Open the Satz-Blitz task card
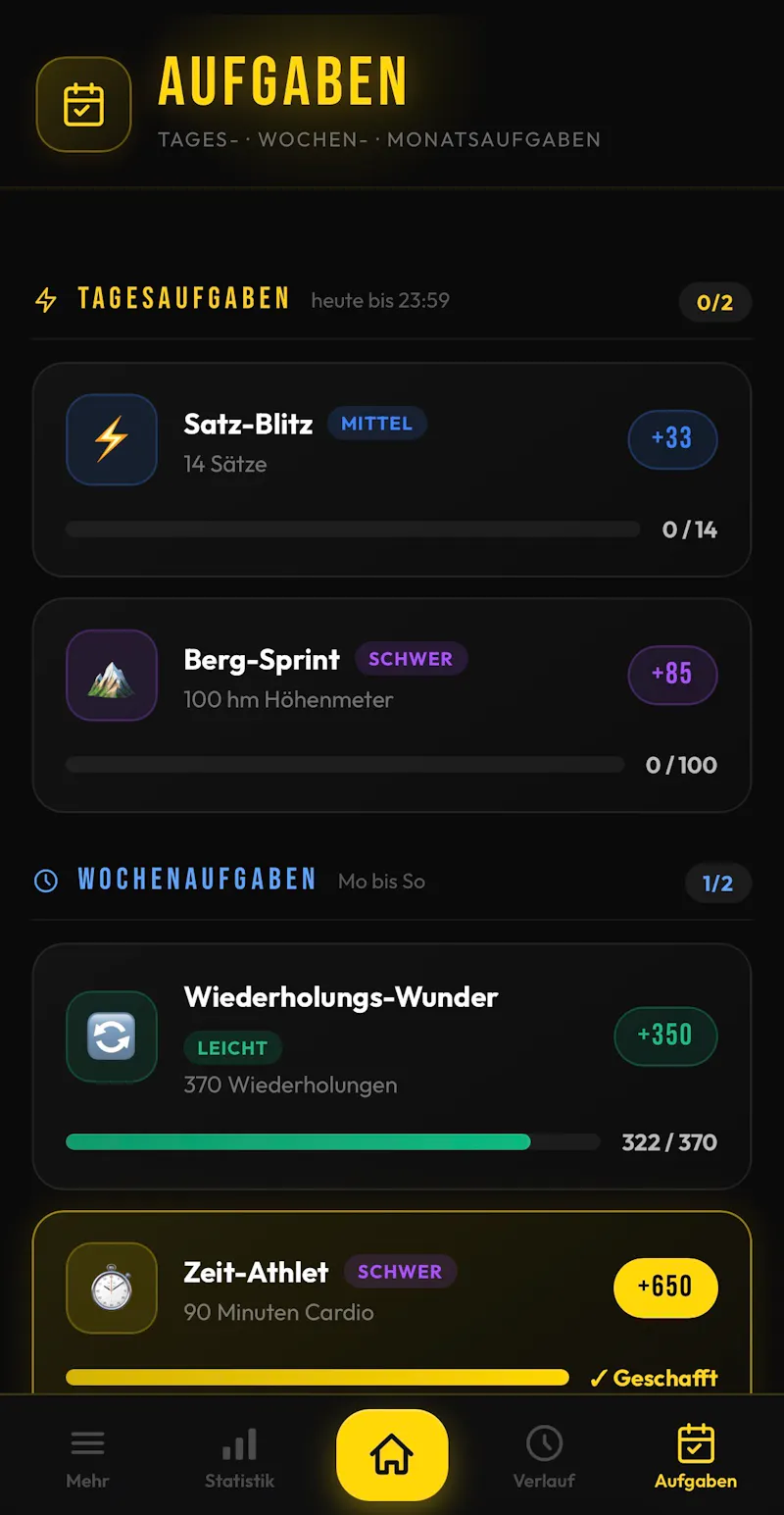The image size is (784, 1515). click(x=392, y=470)
